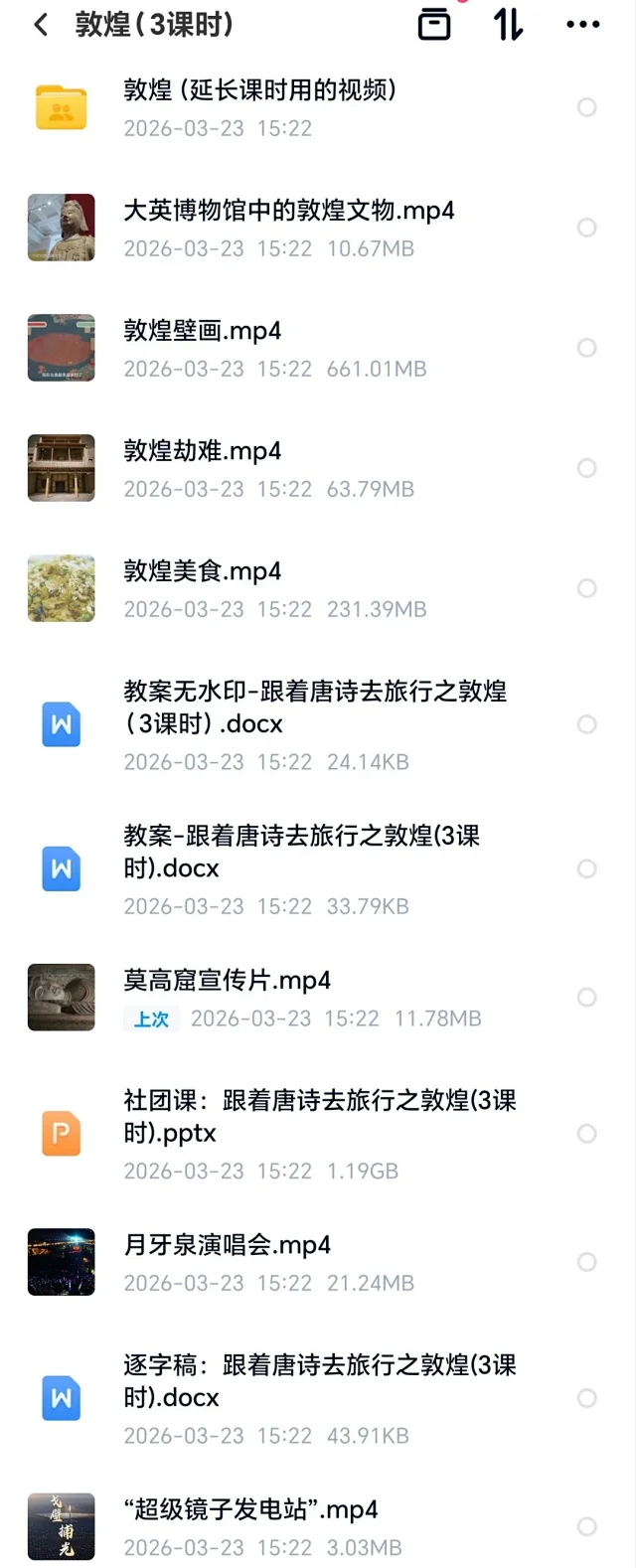Select the checkbox for 敦煌劫难.mp4

(587, 468)
